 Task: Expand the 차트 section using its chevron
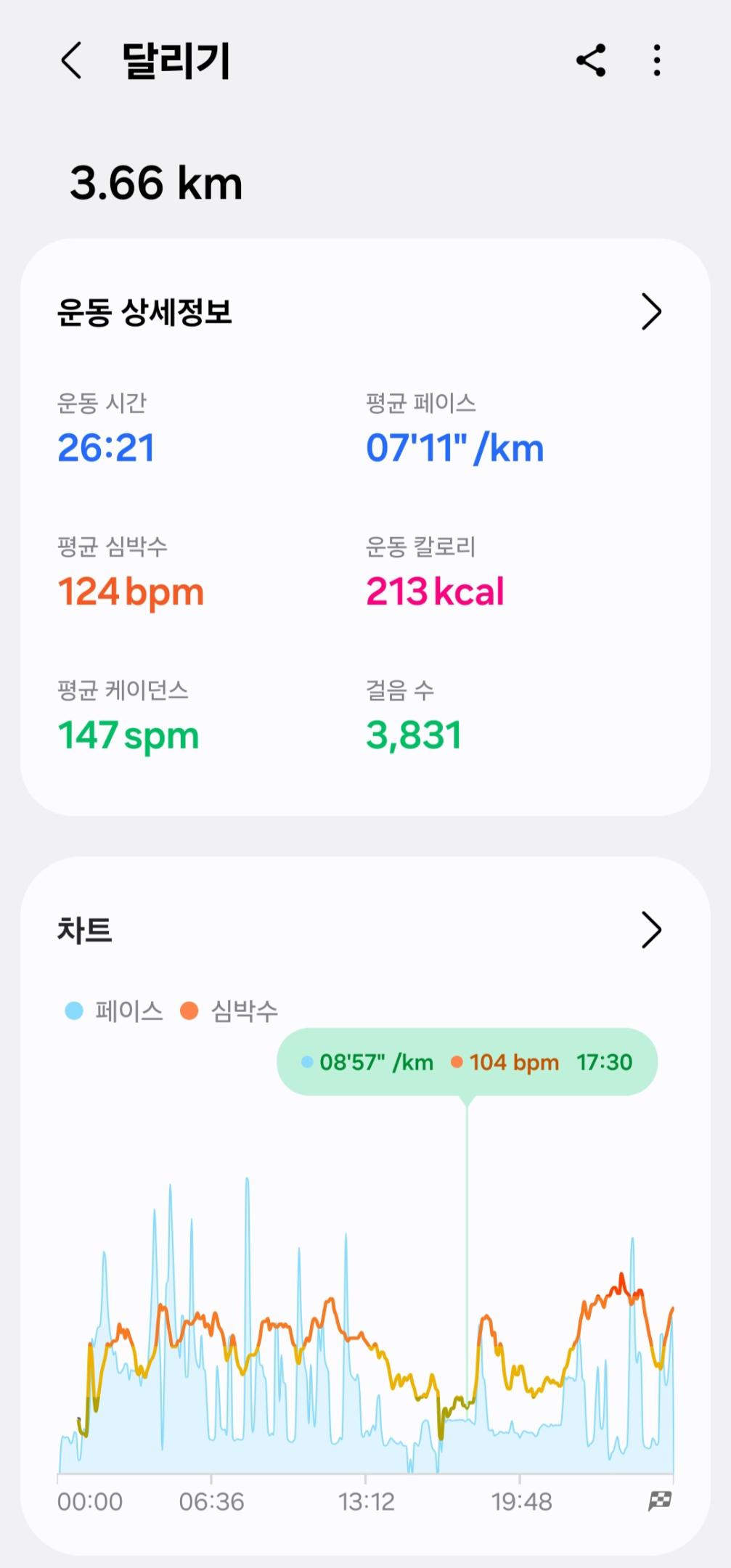(x=651, y=929)
